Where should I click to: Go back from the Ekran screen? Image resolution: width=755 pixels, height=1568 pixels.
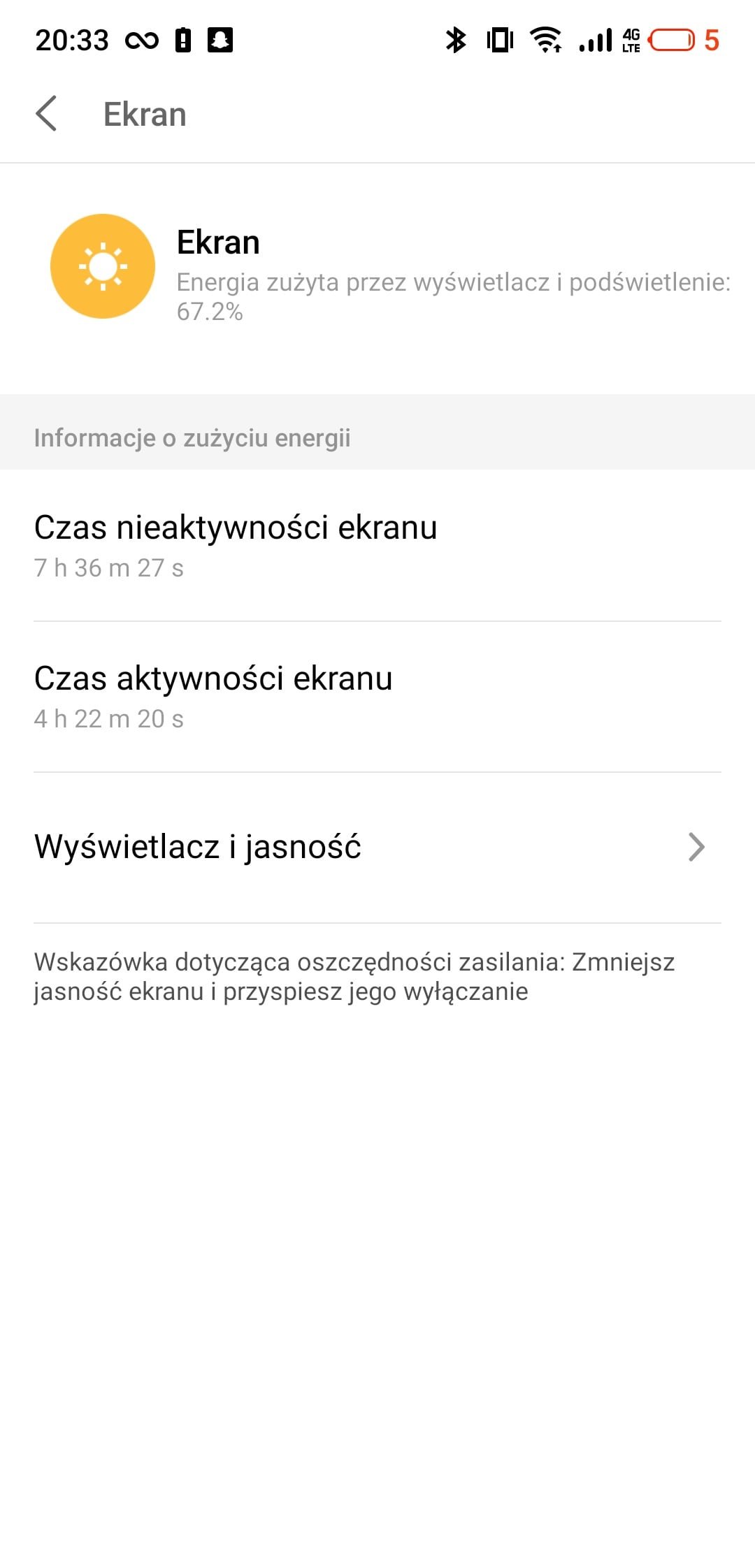[x=46, y=114]
